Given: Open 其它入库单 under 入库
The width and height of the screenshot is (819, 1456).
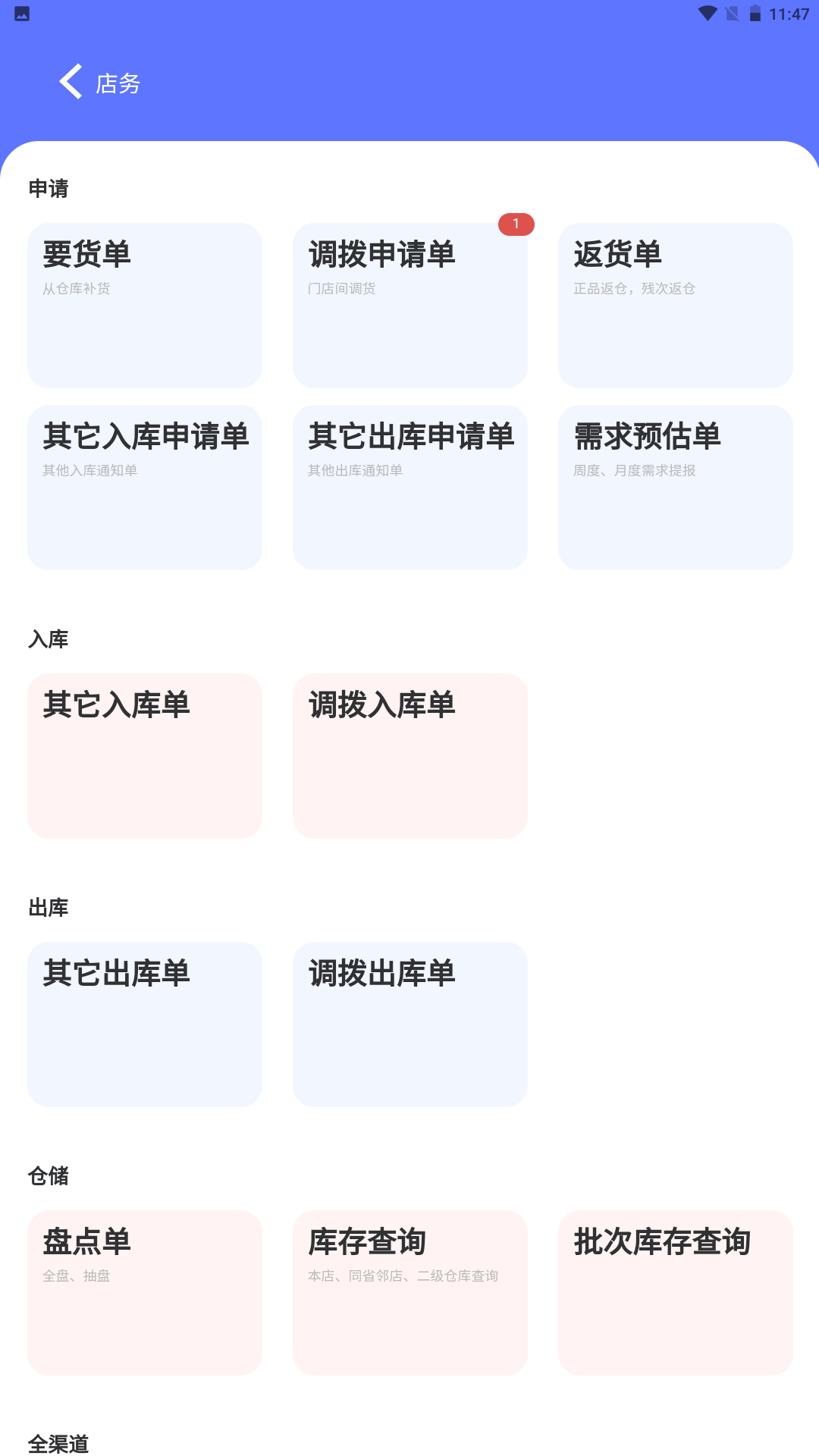Looking at the screenshot, I should (144, 755).
